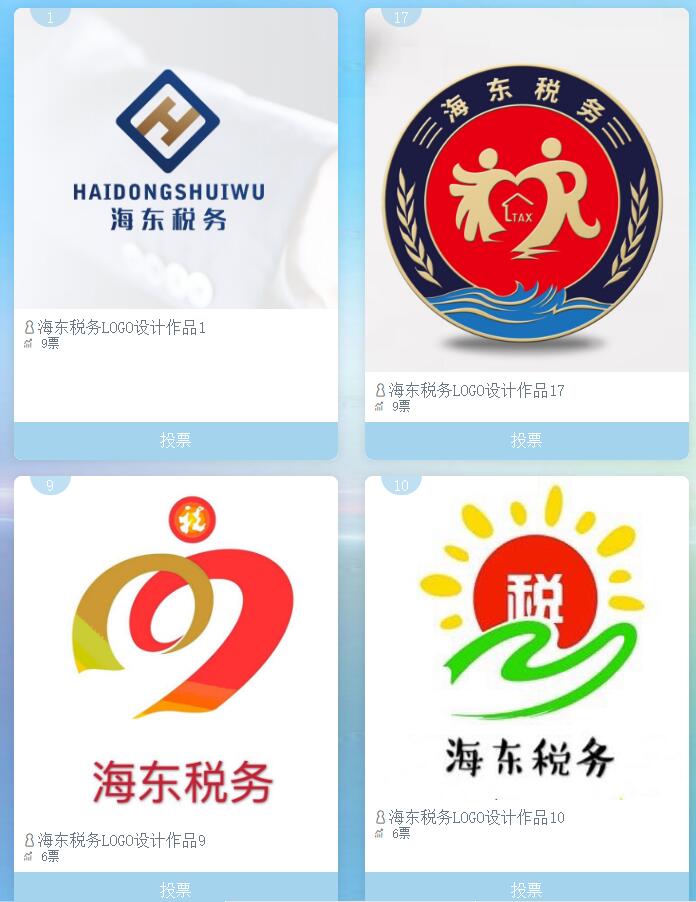Image resolution: width=696 pixels, height=902 pixels.
Task: Cast a vote for LOGO设计作品9
Action: coord(176,888)
